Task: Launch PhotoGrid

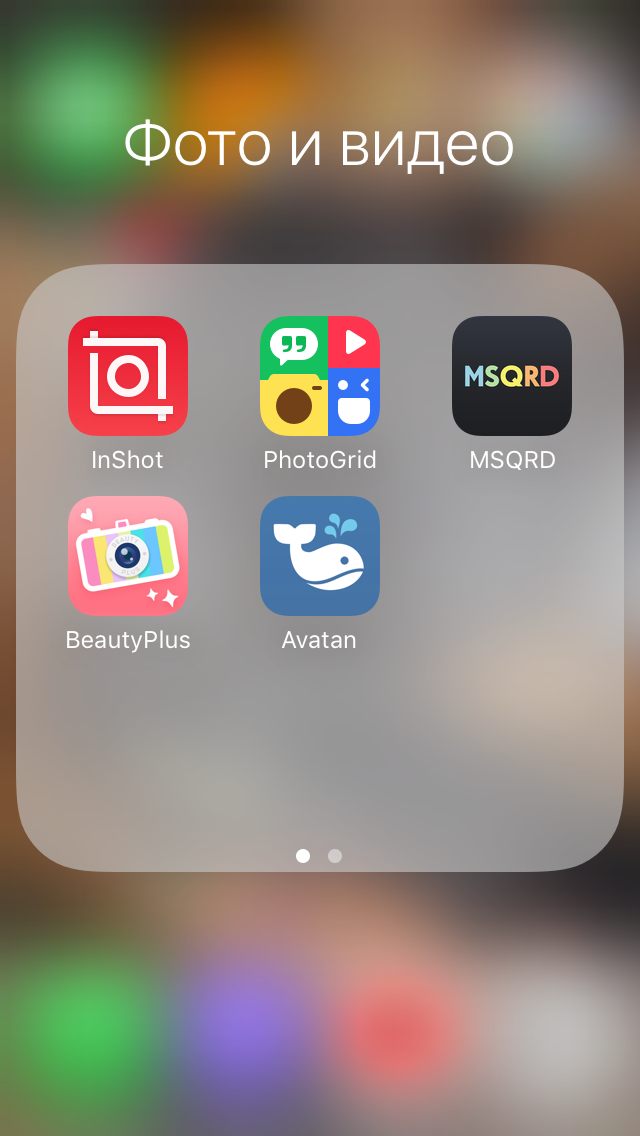Action: (x=320, y=375)
